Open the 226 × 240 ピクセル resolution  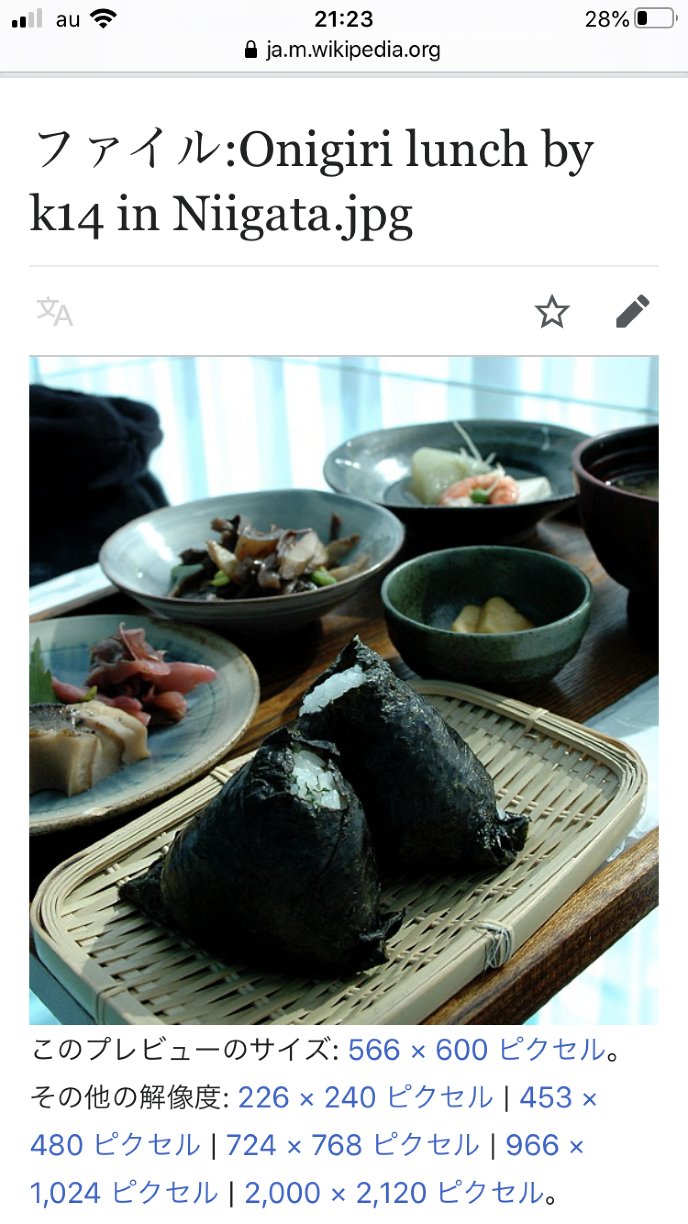(x=365, y=1098)
